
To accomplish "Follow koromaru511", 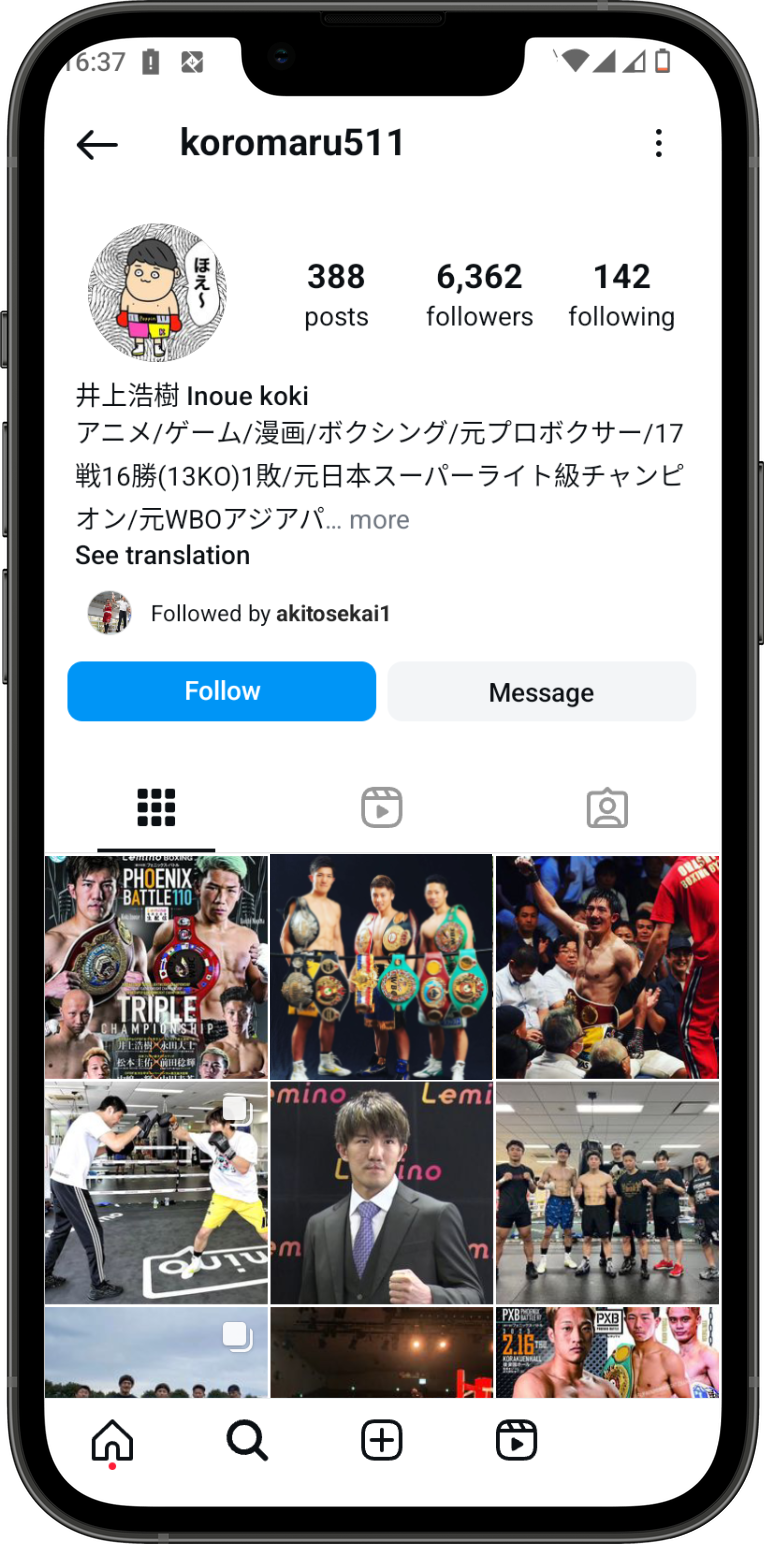I will 221,691.
